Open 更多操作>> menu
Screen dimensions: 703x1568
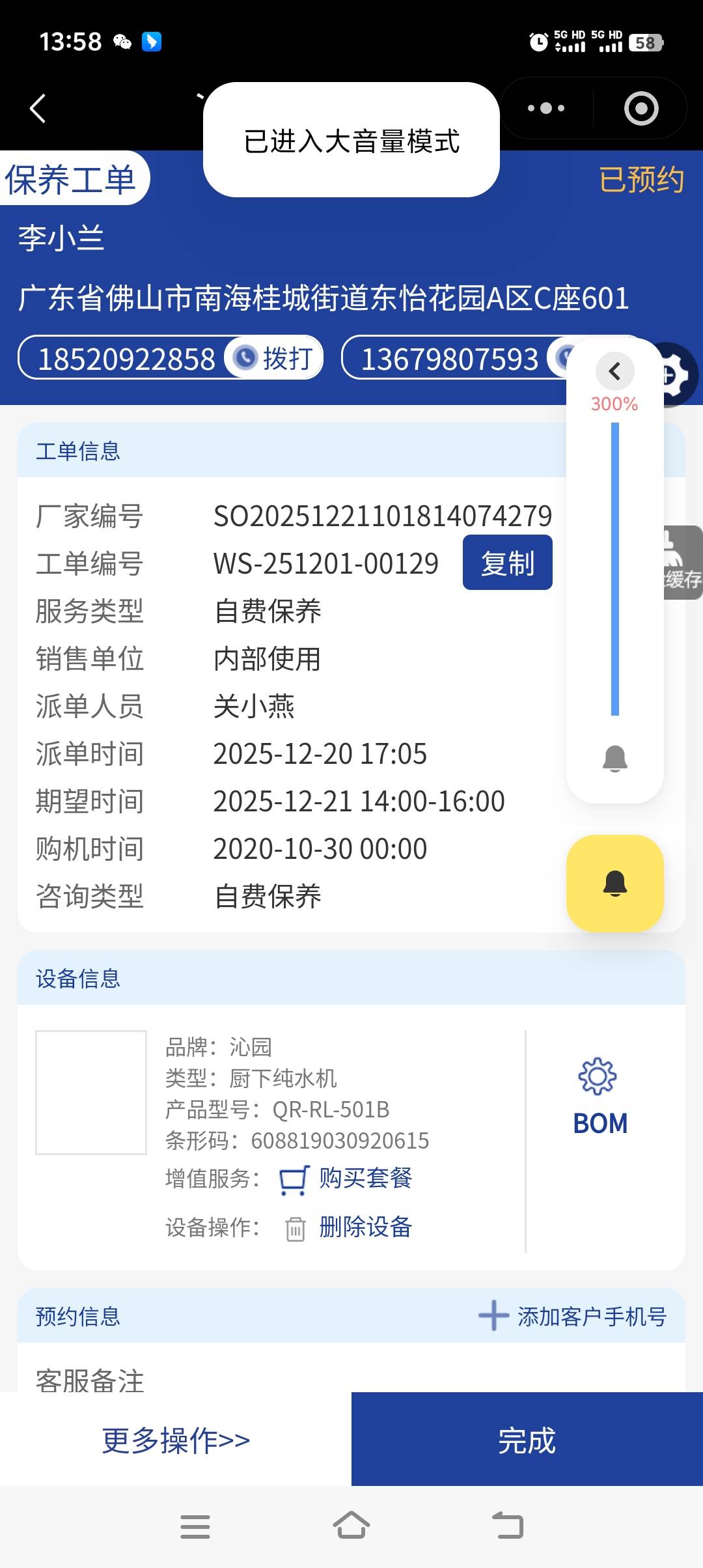(176, 1440)
